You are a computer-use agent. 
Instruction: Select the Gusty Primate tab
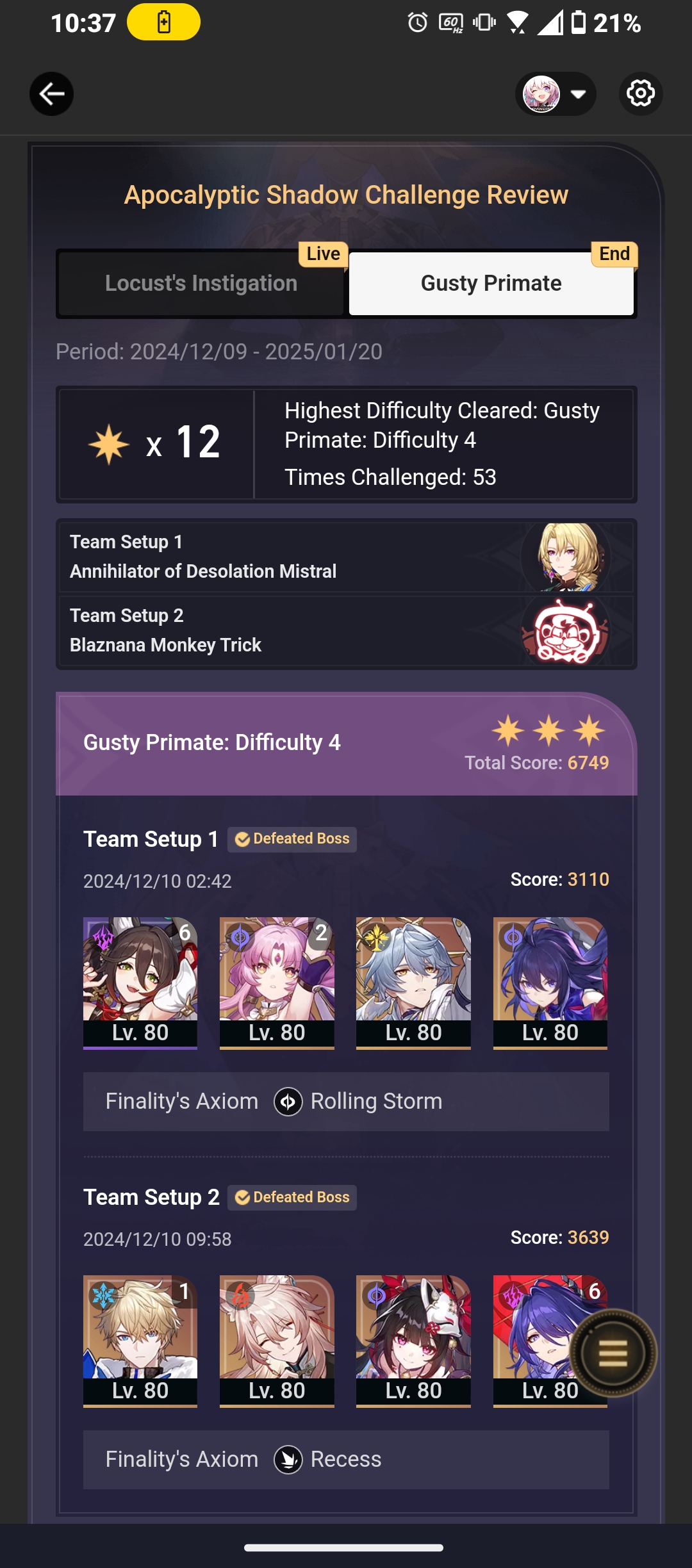click(491, 282)
